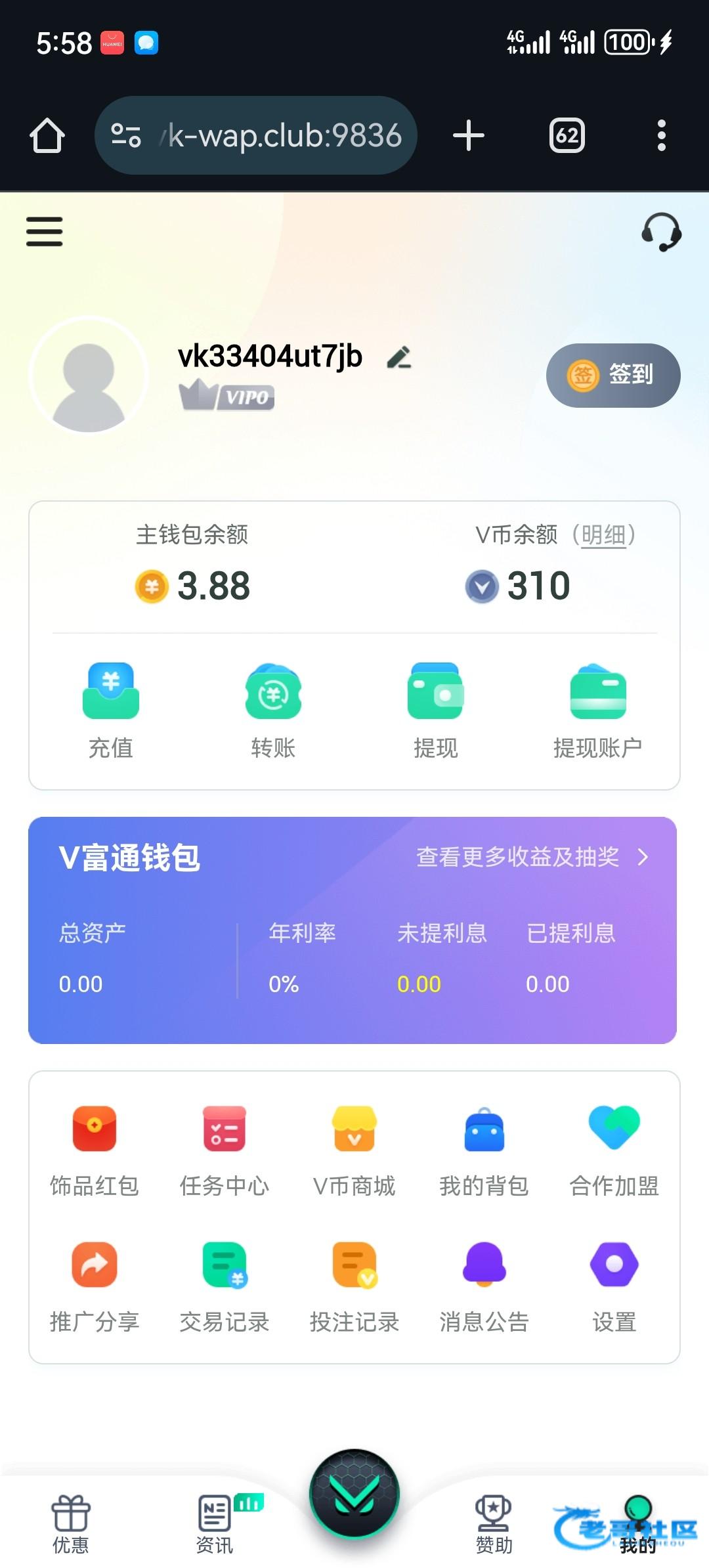
Task: Switch to the 优惠 tab
Action: pyautogui.click(x=71, y=1524)
